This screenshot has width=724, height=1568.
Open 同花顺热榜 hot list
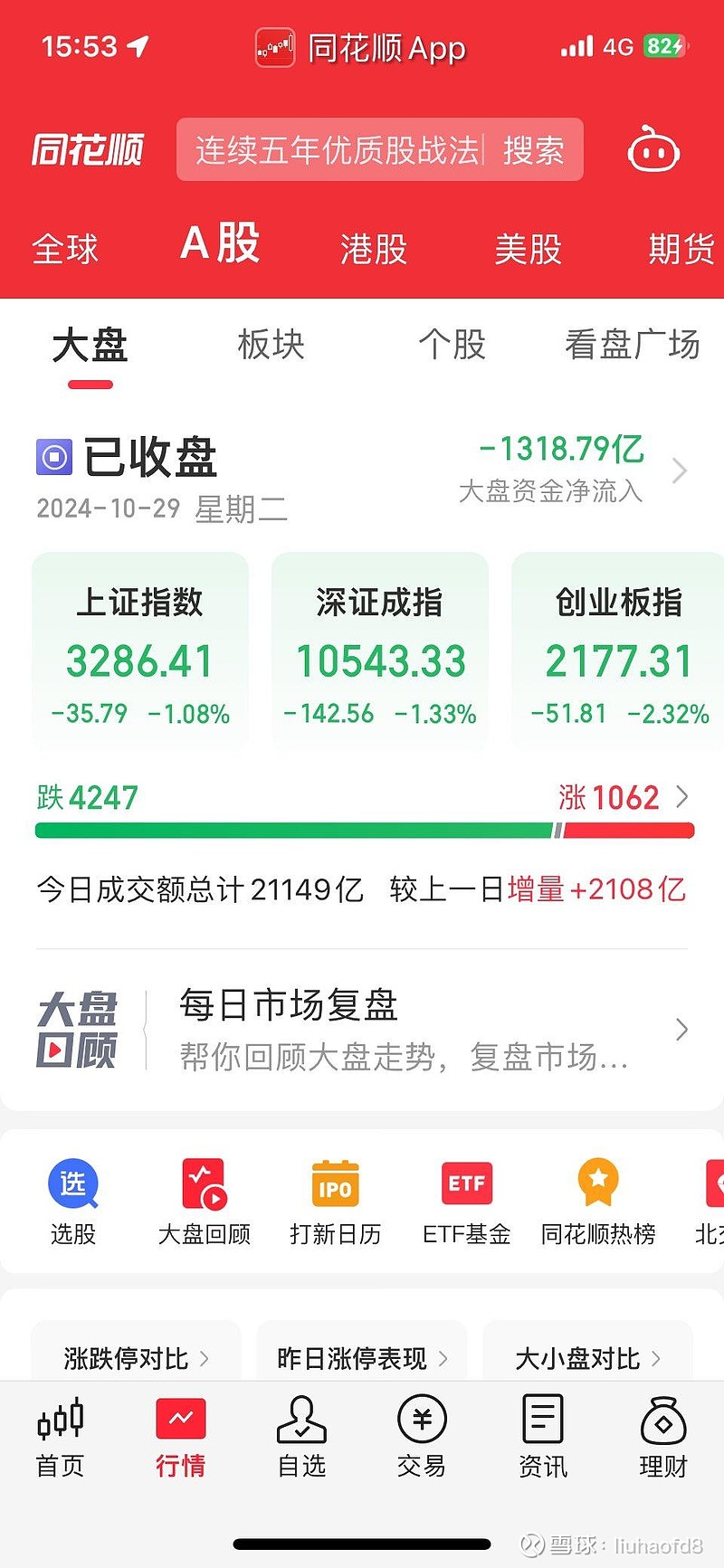(598, 1200)
